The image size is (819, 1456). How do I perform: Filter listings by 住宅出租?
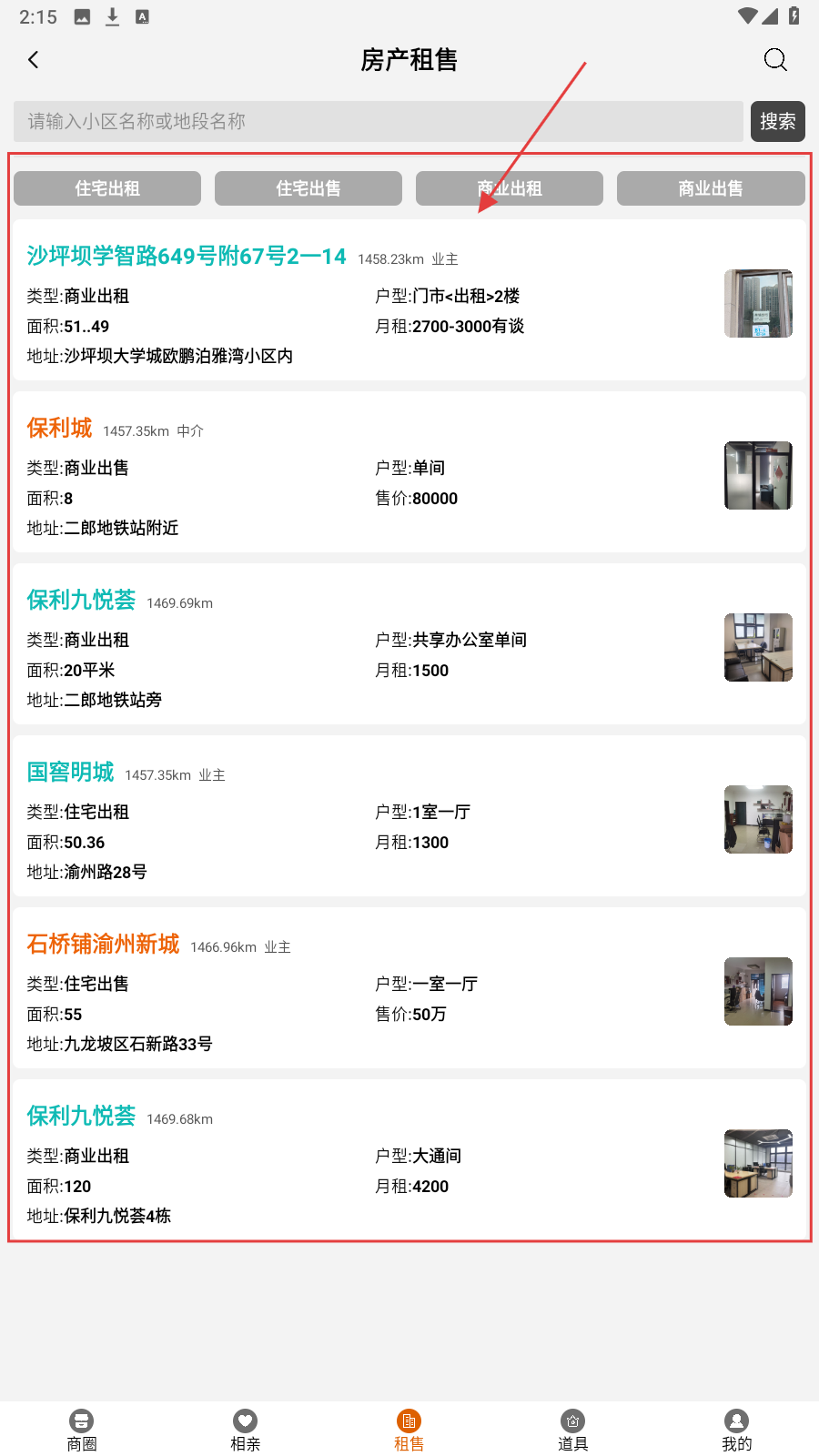107,188
